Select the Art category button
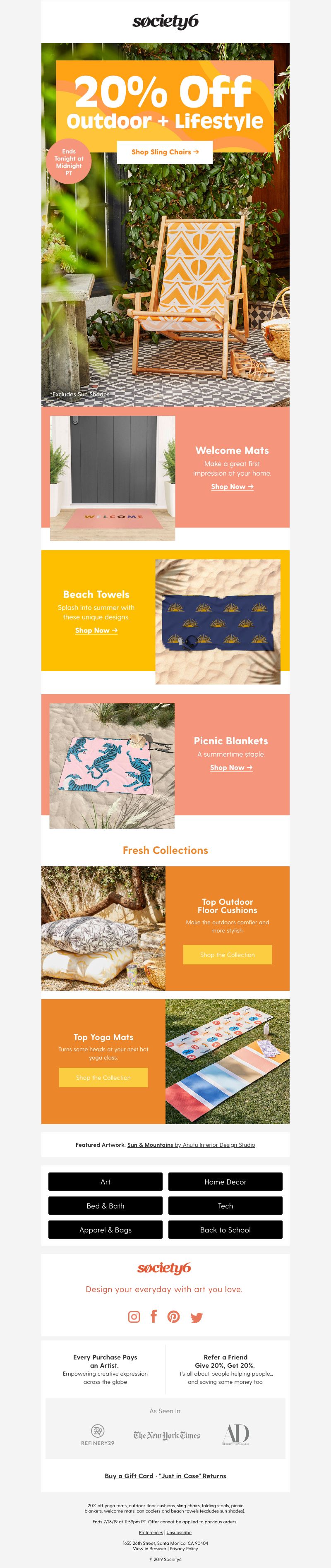 tap(105, 1182)
